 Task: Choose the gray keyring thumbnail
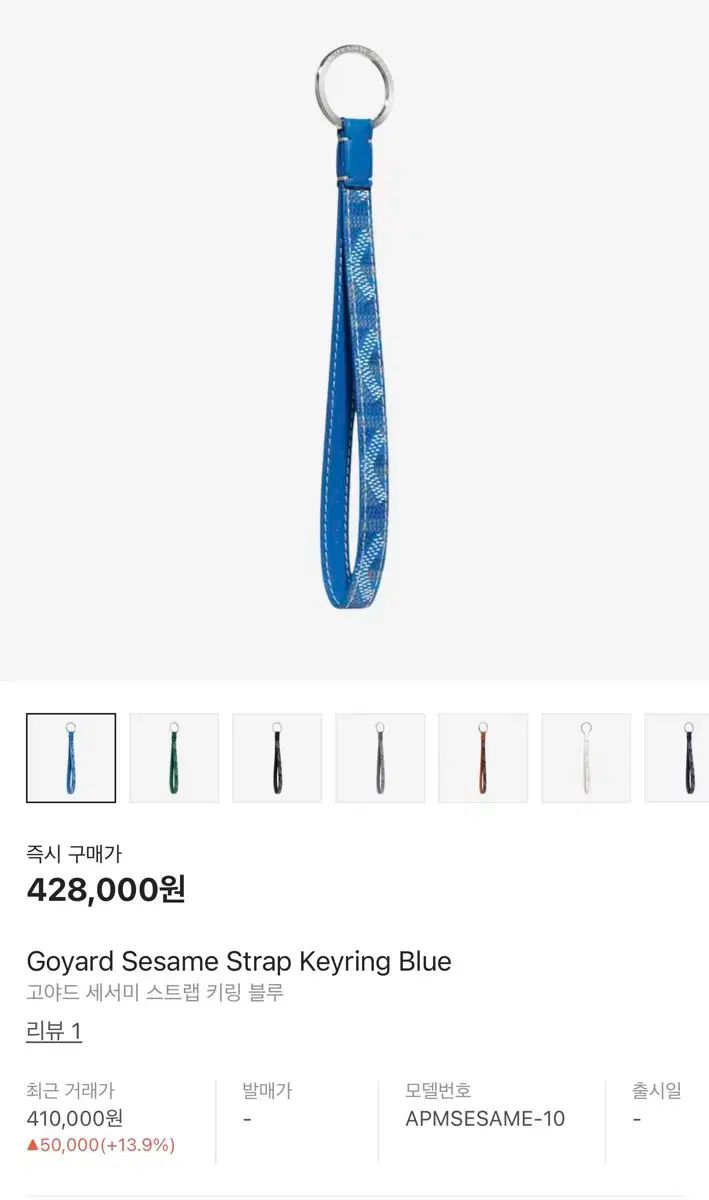[x=380, y=758]
